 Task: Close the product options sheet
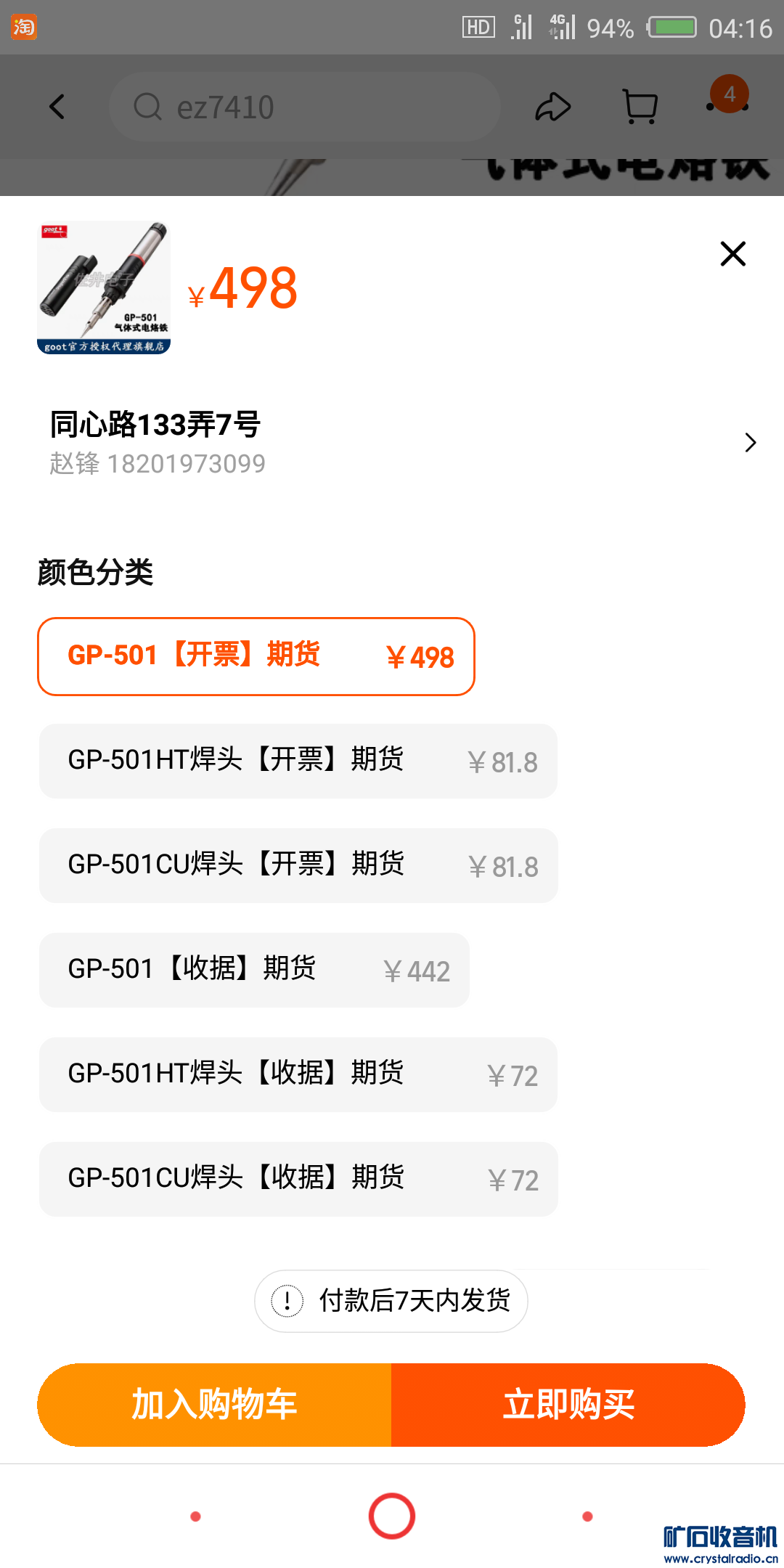point(732,254)
